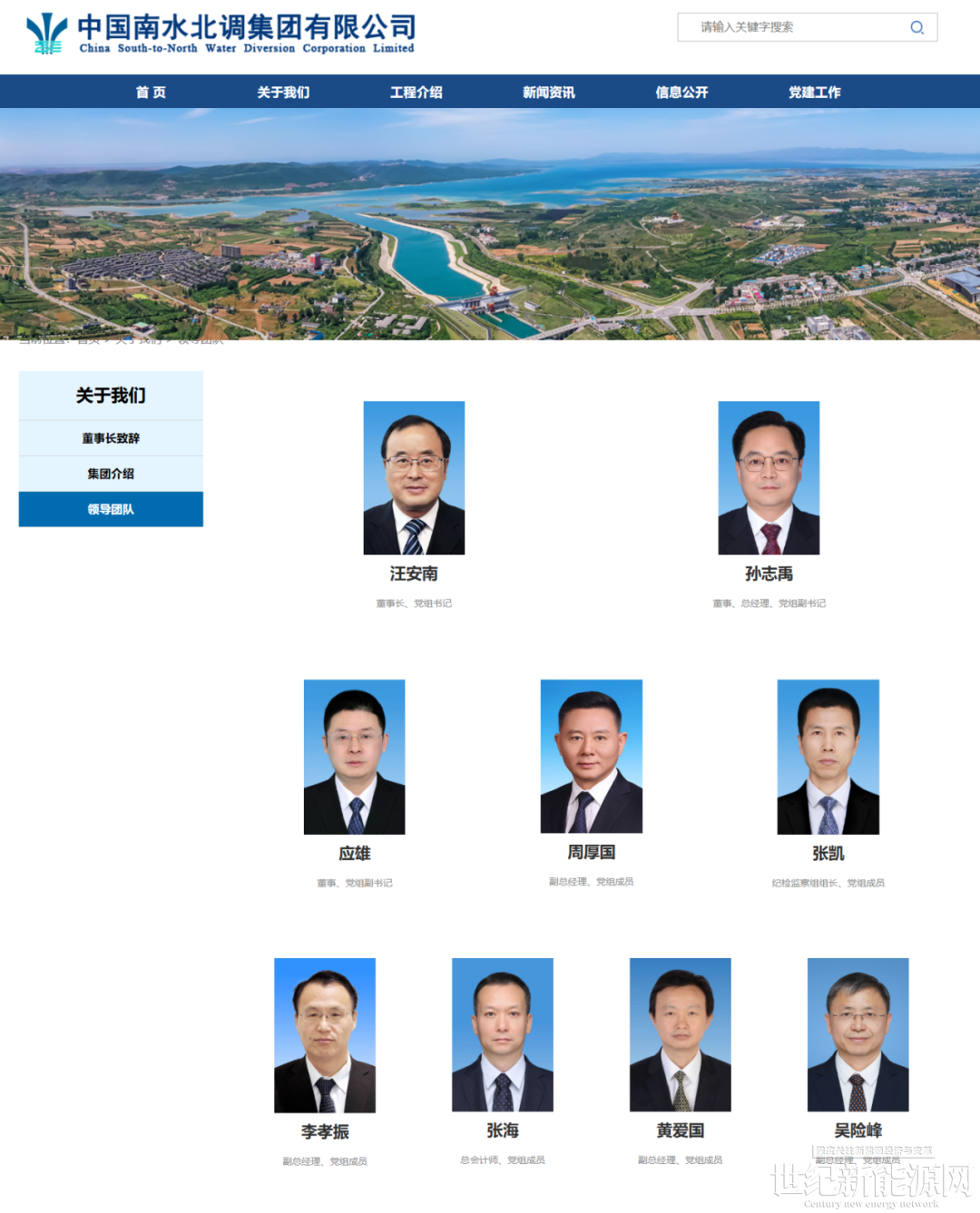Switch to 工程介绍 in the navigation bar
This screenshot has height=1213, width=980.
(x=416, y=92)
